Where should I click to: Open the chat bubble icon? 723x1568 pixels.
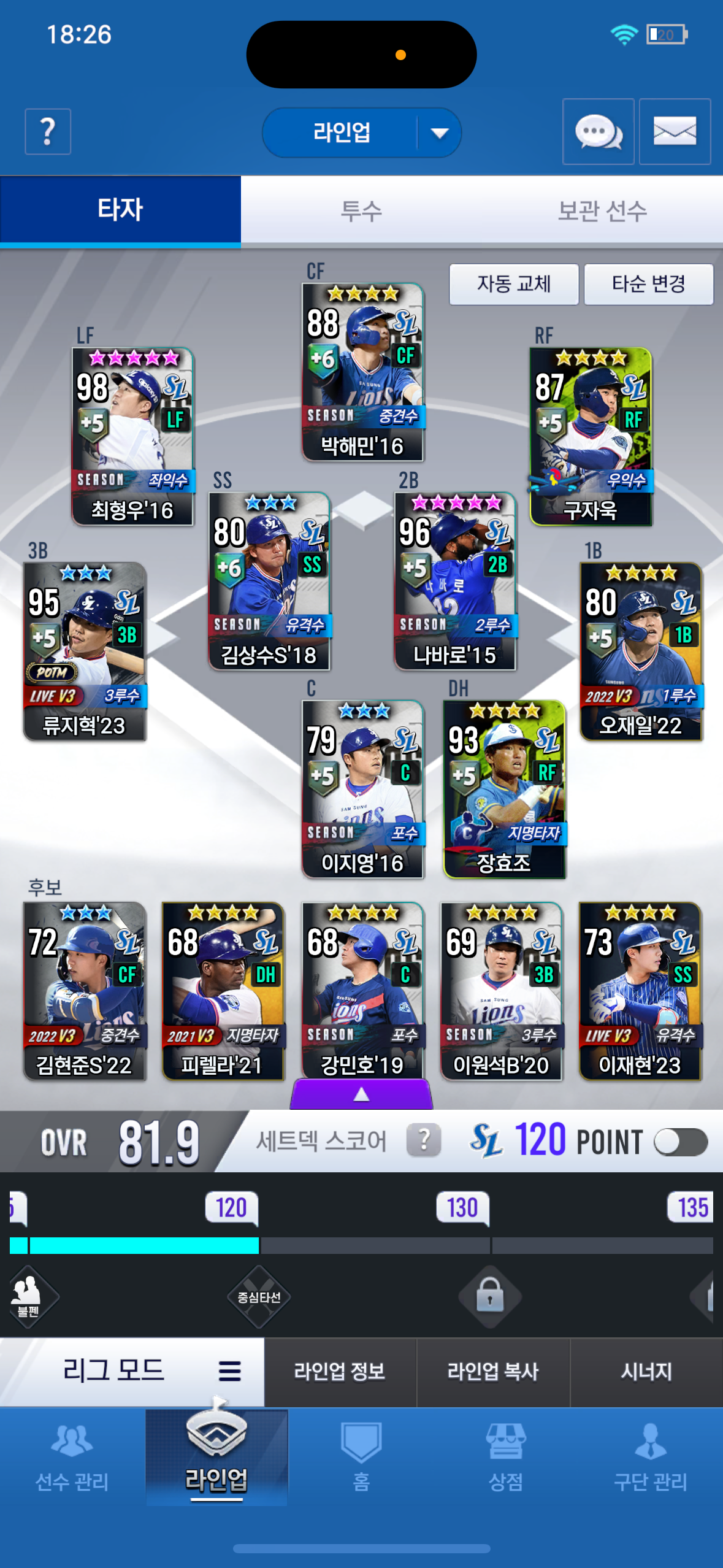click(x=598, y=132)
